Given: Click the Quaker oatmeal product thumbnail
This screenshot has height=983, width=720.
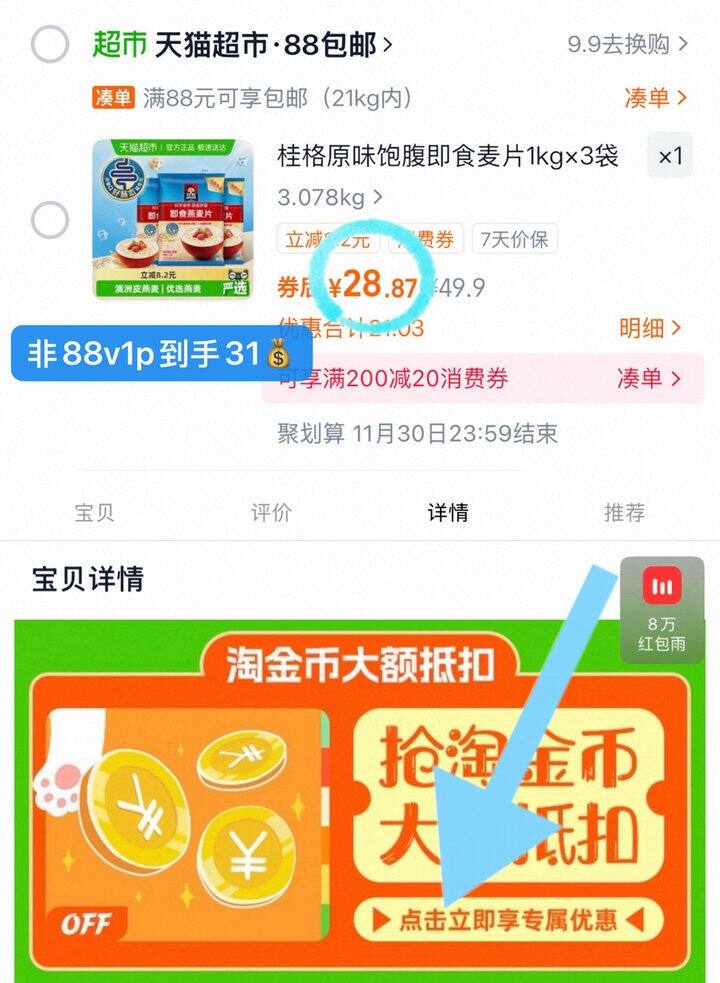Looking at the screenshot, I should tap(167, 222).
